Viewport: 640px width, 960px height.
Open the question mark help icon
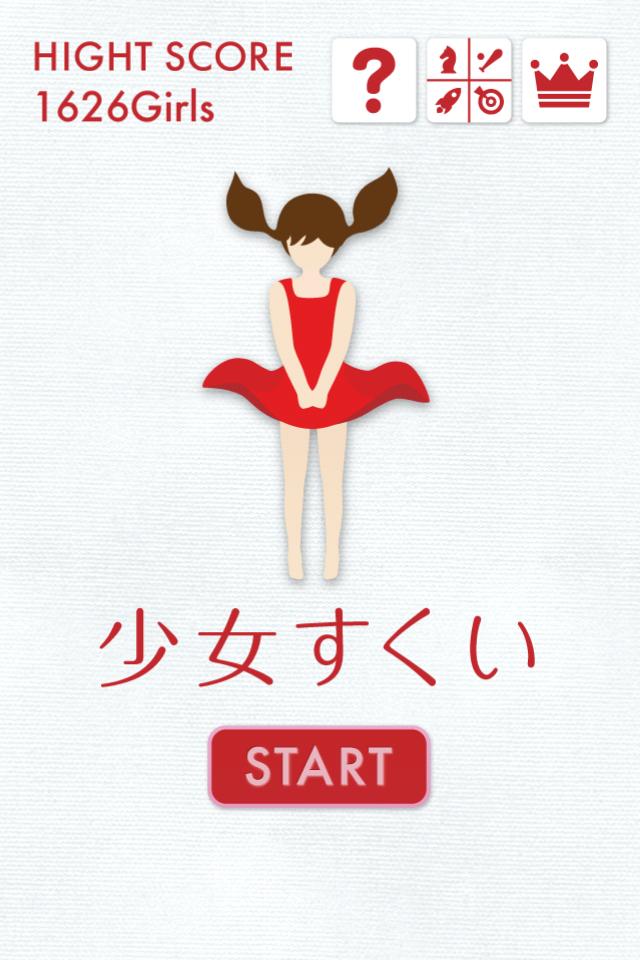[374, 80]
